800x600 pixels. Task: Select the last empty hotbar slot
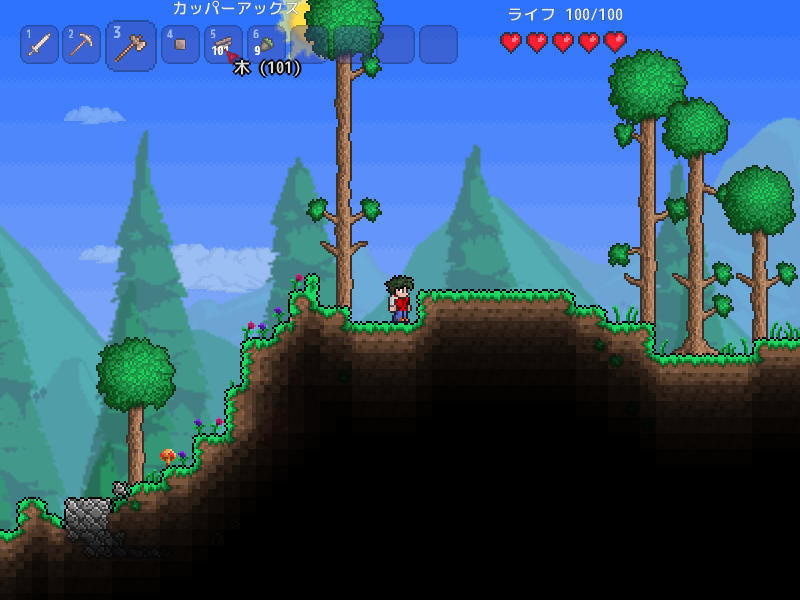tap(438, 45)
